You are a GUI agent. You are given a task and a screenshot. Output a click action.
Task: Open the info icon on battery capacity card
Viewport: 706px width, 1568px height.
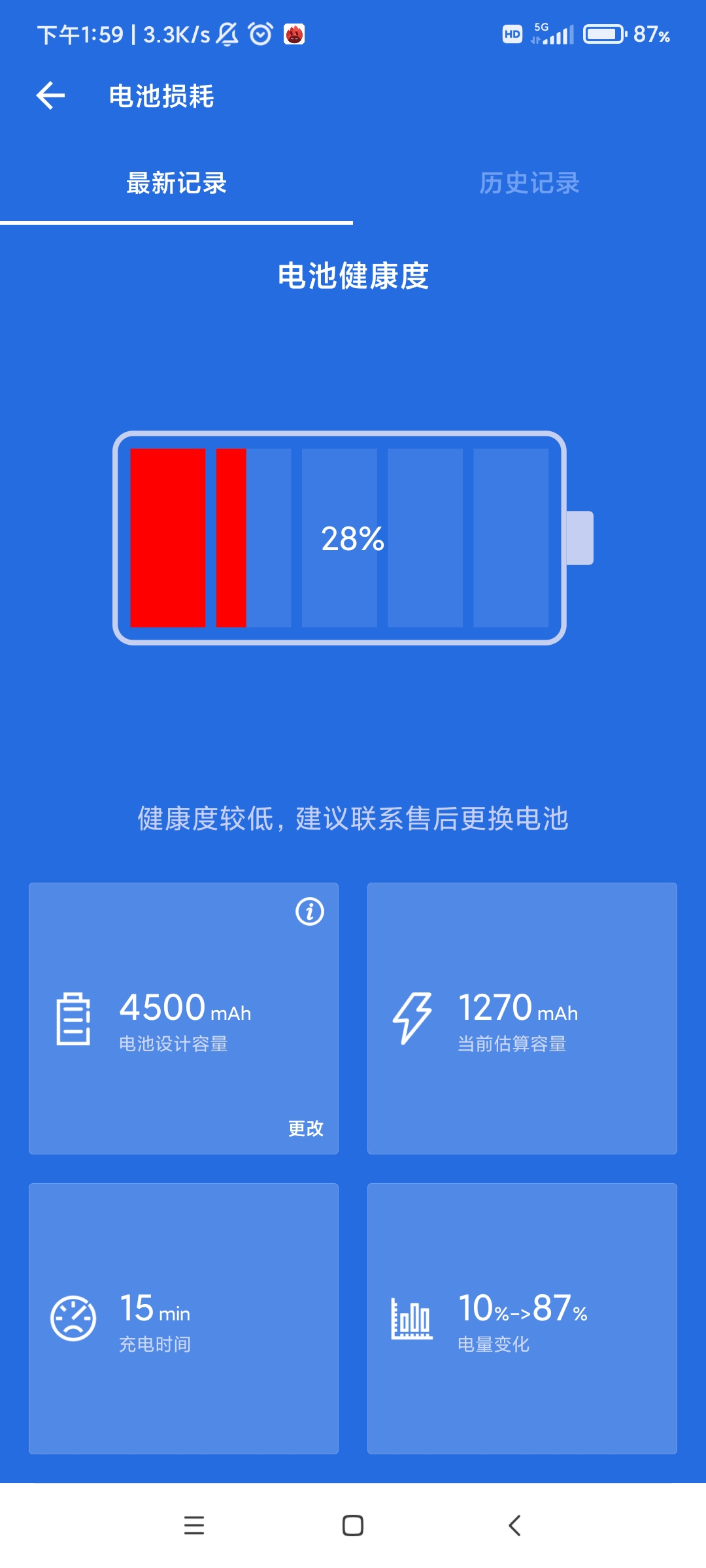(x=310, y=911)
